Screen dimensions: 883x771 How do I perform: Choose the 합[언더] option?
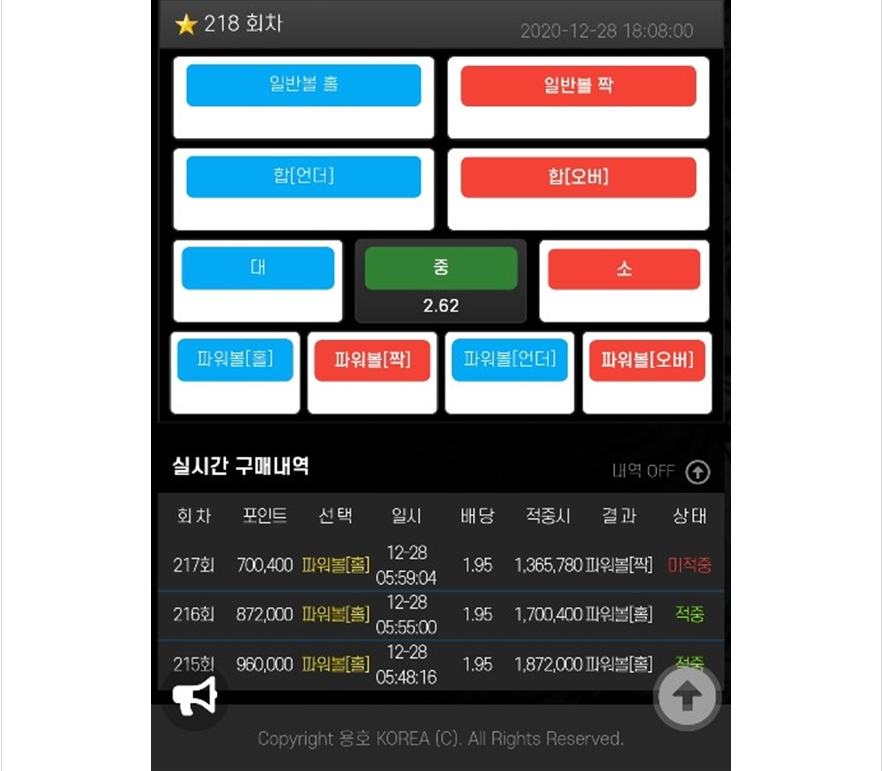point(303,177)
